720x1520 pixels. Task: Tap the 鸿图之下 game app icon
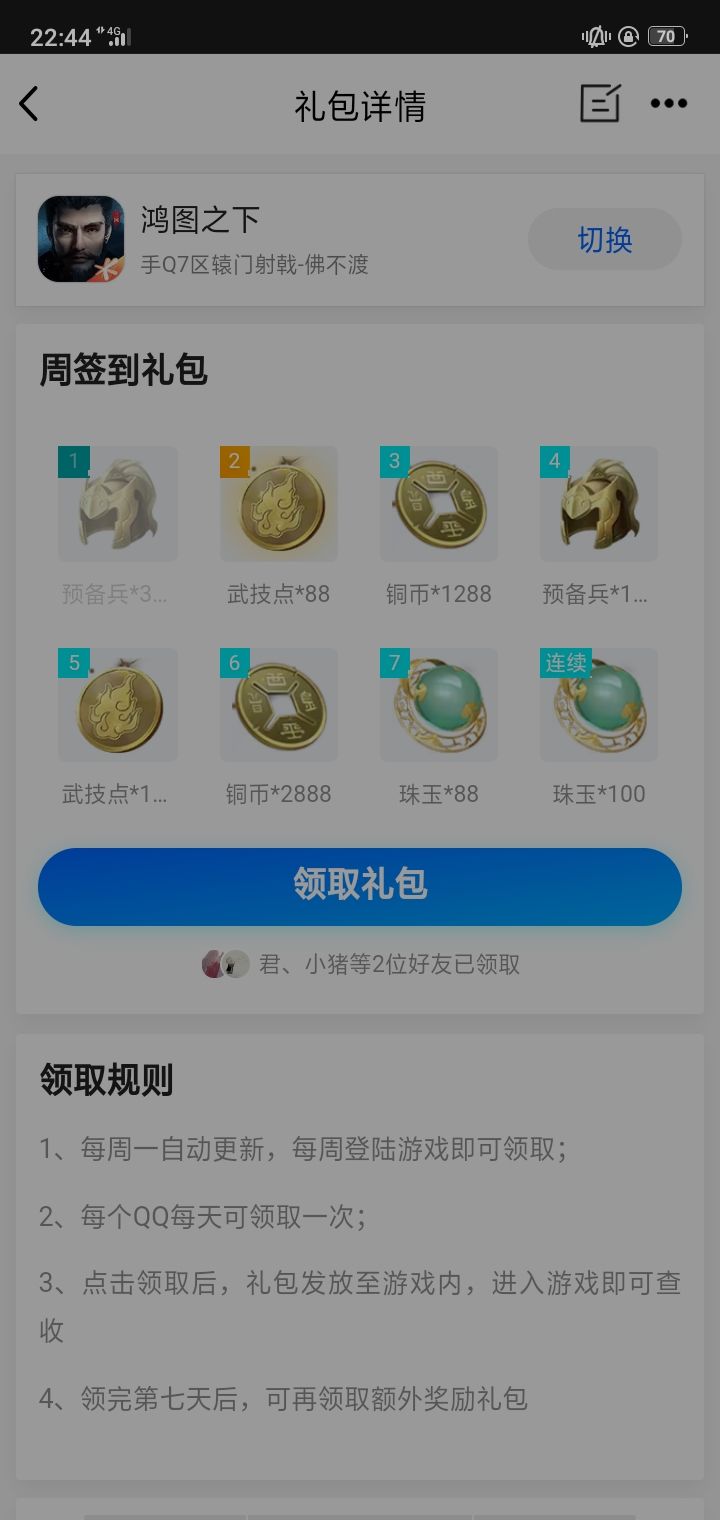click(x=82, y=239)
